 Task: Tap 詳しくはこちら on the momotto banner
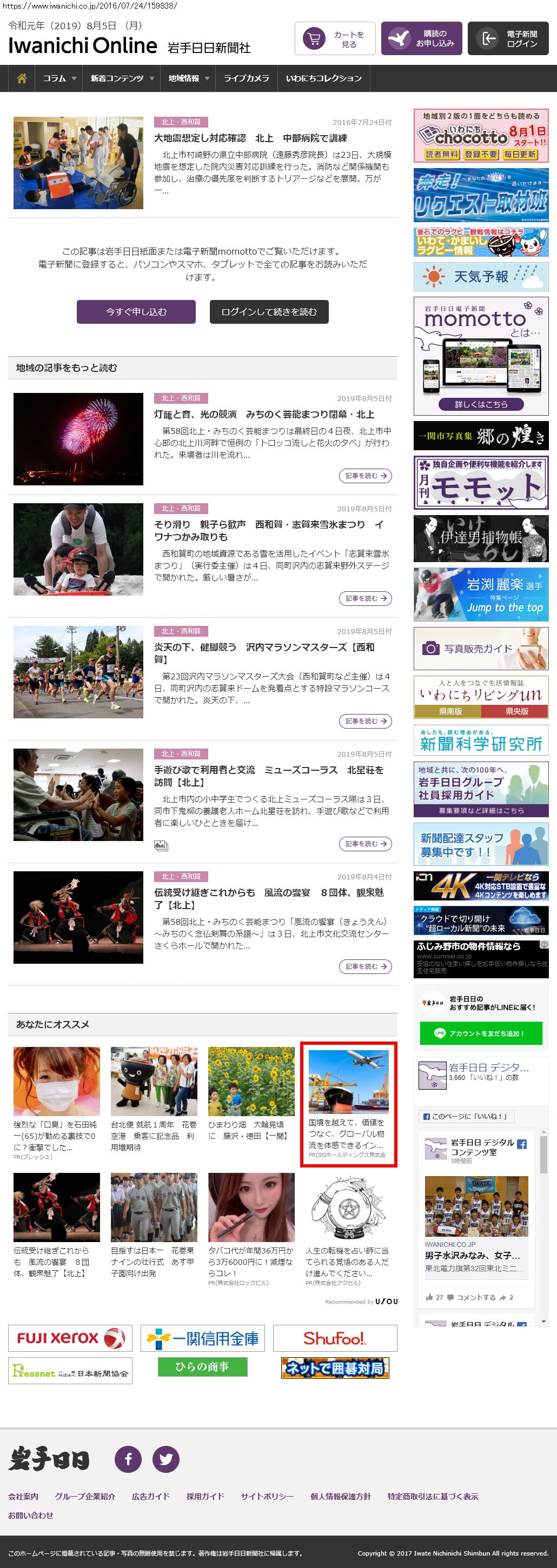click(x=480, y=404)
